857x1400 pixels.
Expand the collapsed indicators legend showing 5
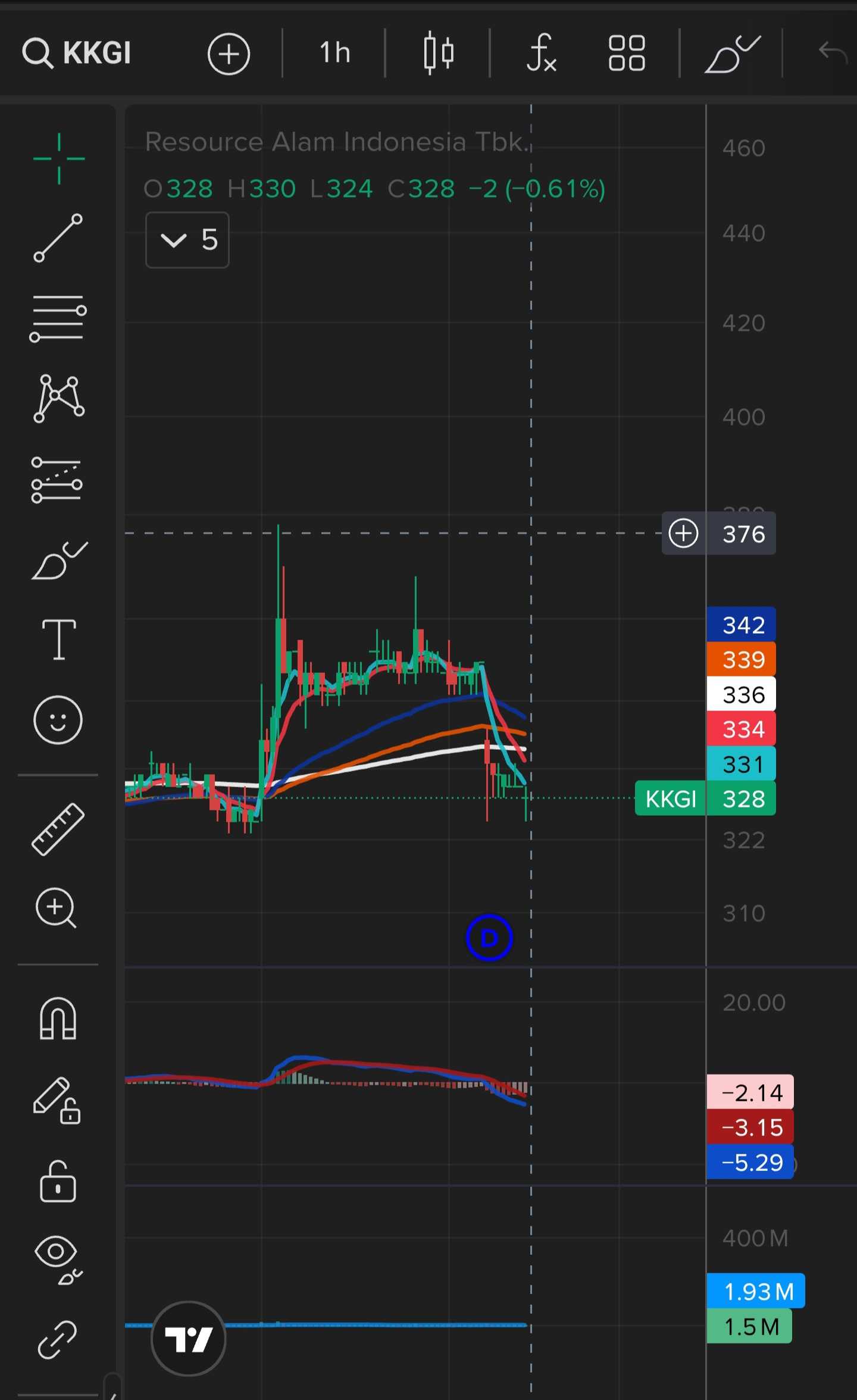pyautogui.click(x=187, y=240)
